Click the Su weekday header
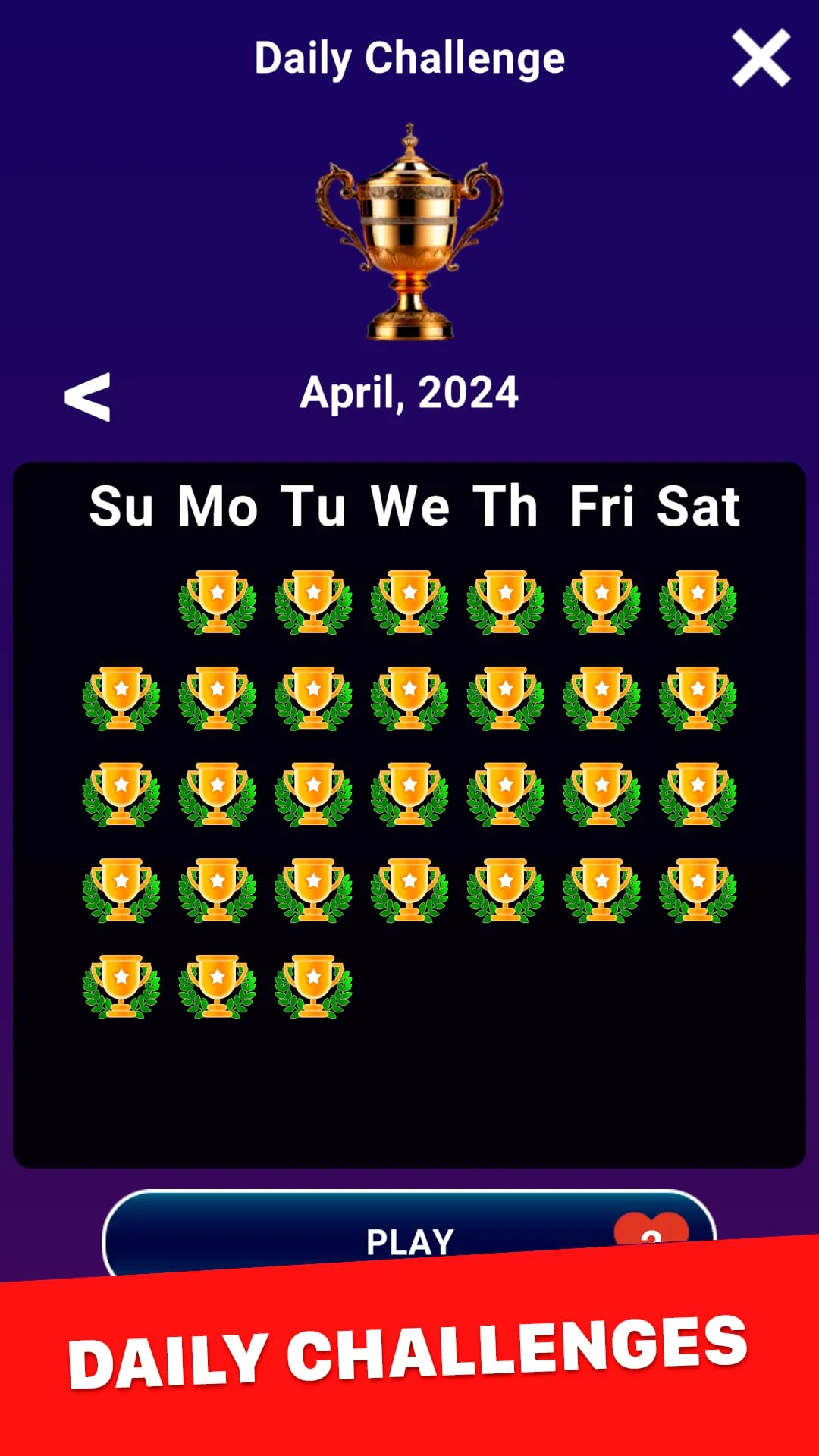This screenshot has height=1456, width=819. click(x=121, y=507)
